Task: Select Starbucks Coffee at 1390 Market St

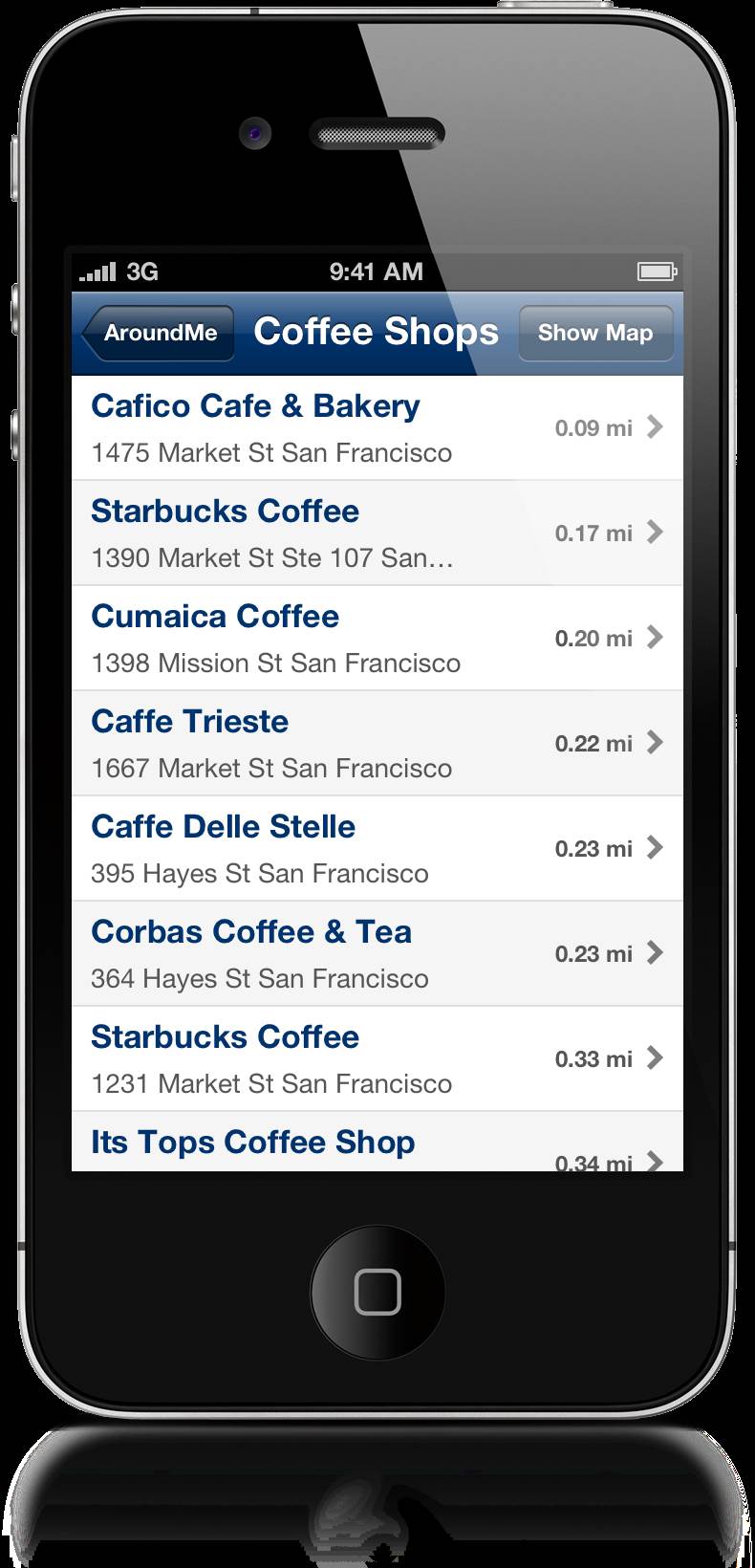Action: 377,533
